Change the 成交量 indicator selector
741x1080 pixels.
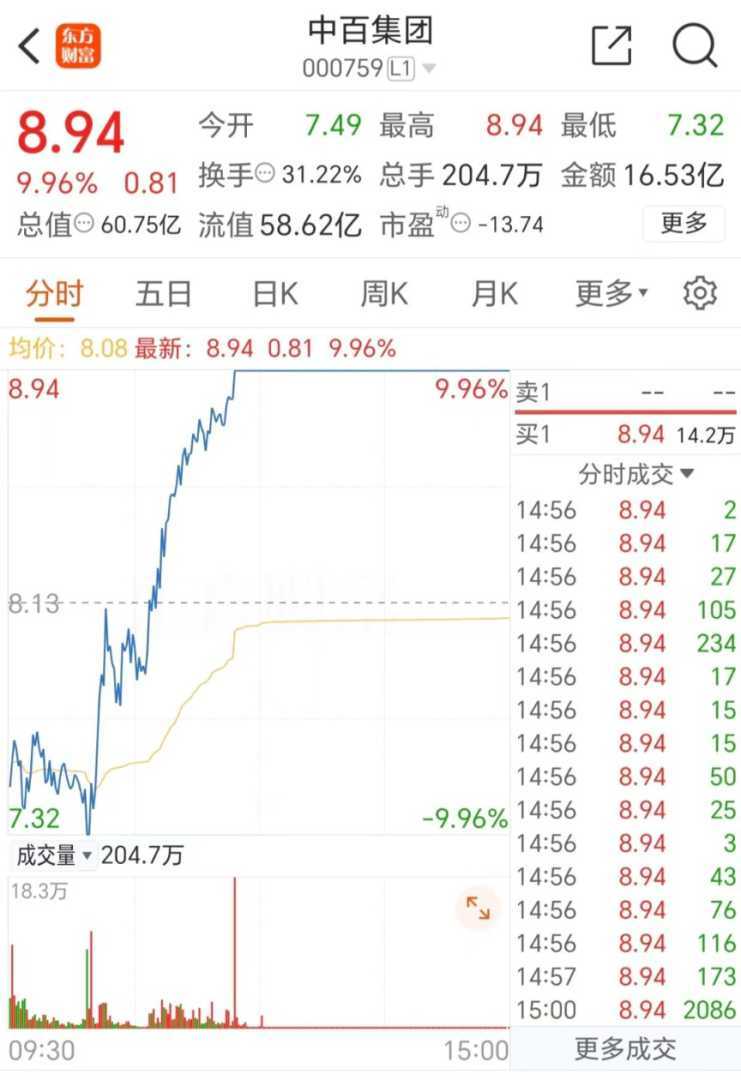(53, 856)
